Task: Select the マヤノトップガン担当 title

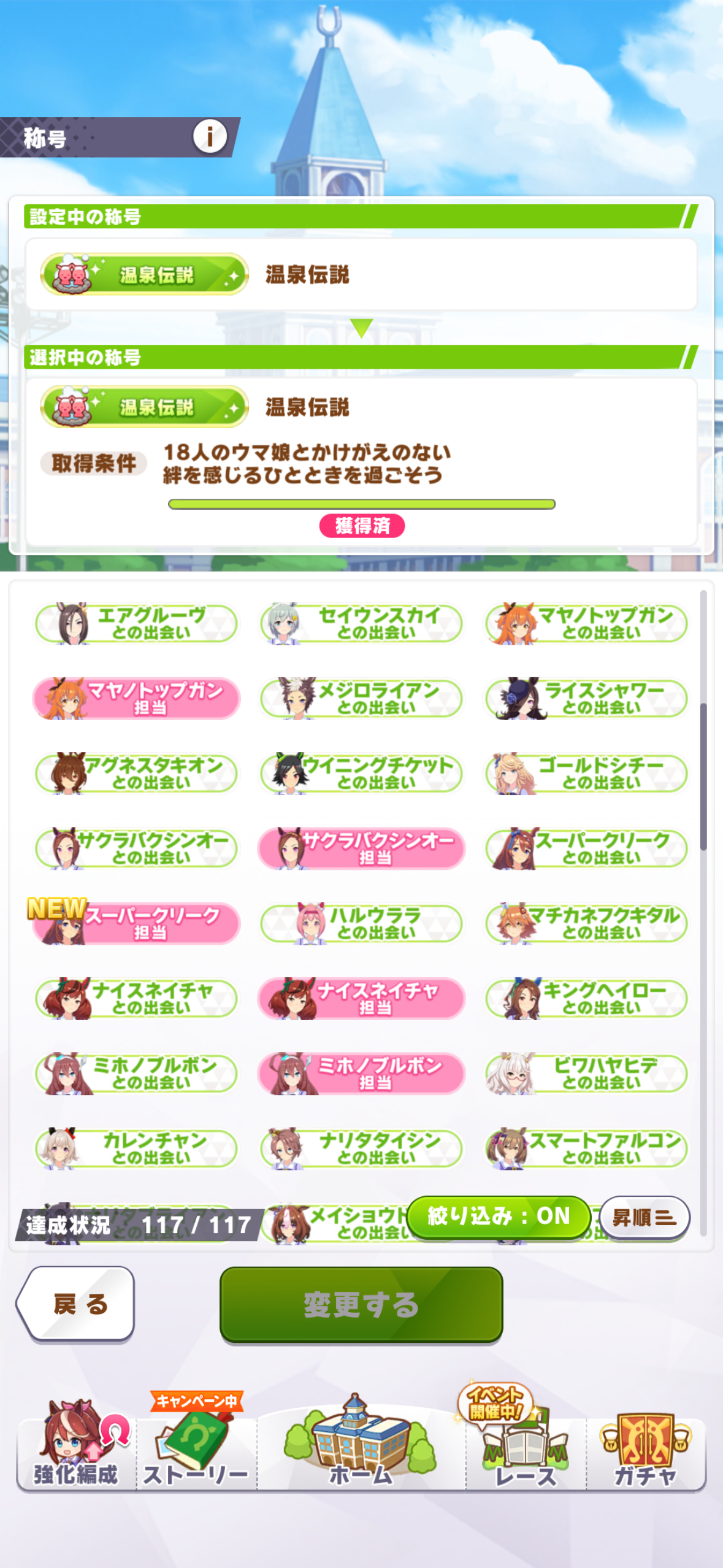Action: [x=136, y=699]
